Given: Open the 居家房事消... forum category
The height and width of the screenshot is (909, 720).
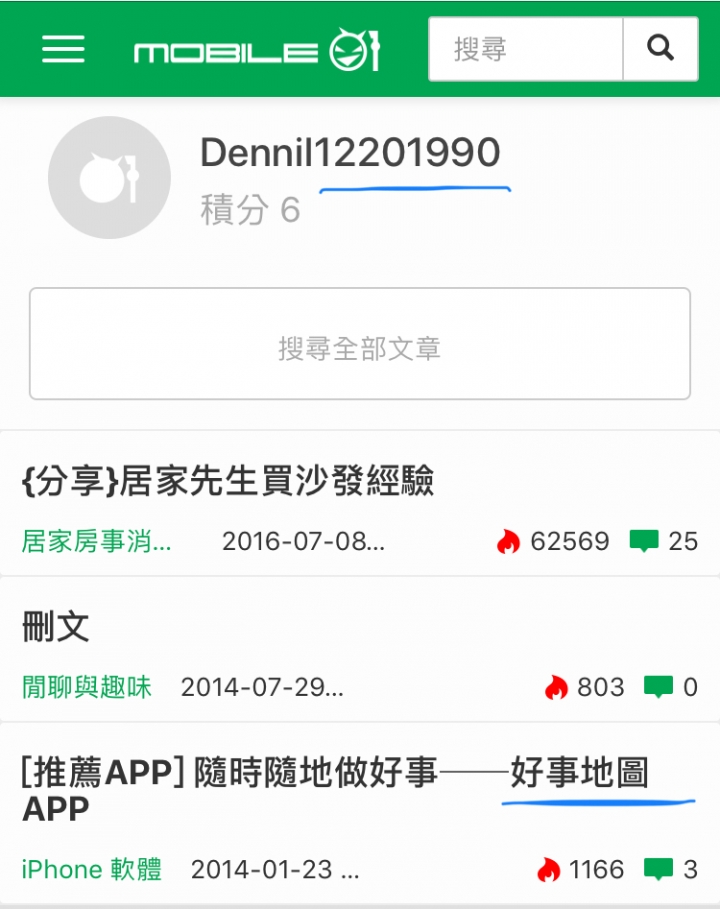Looking at the screenshot, I should [x=97, y=542].
